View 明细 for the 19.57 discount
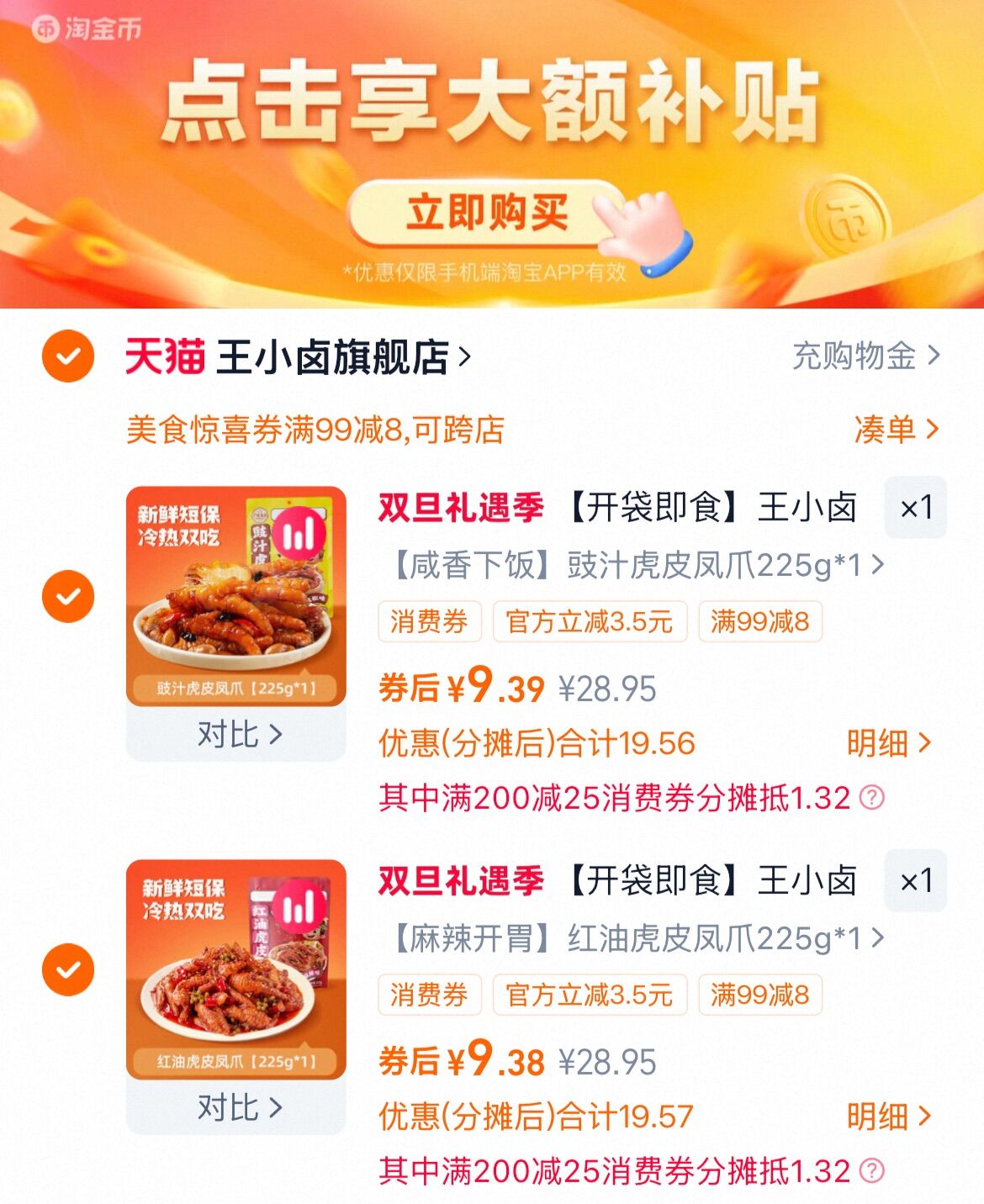 tap(888, 1117)
